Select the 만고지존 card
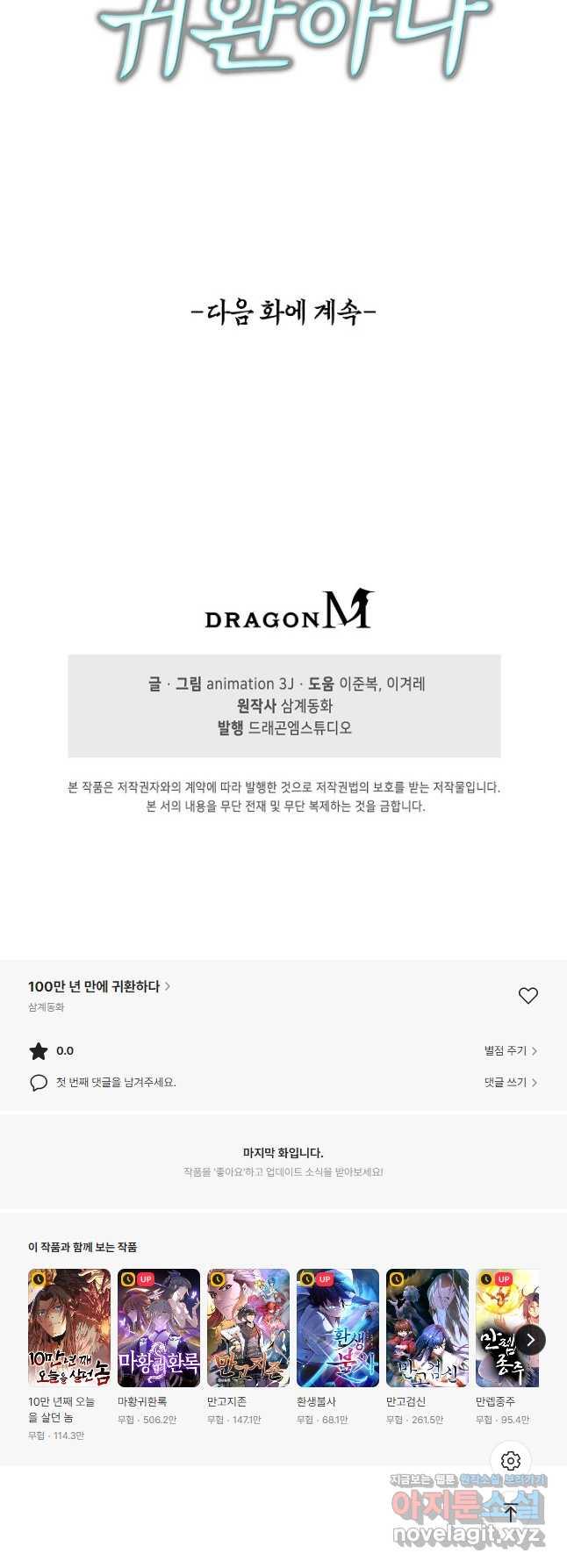Image resolution: width=567 pixels, height=1568 pixels. tap(248, 1327)
